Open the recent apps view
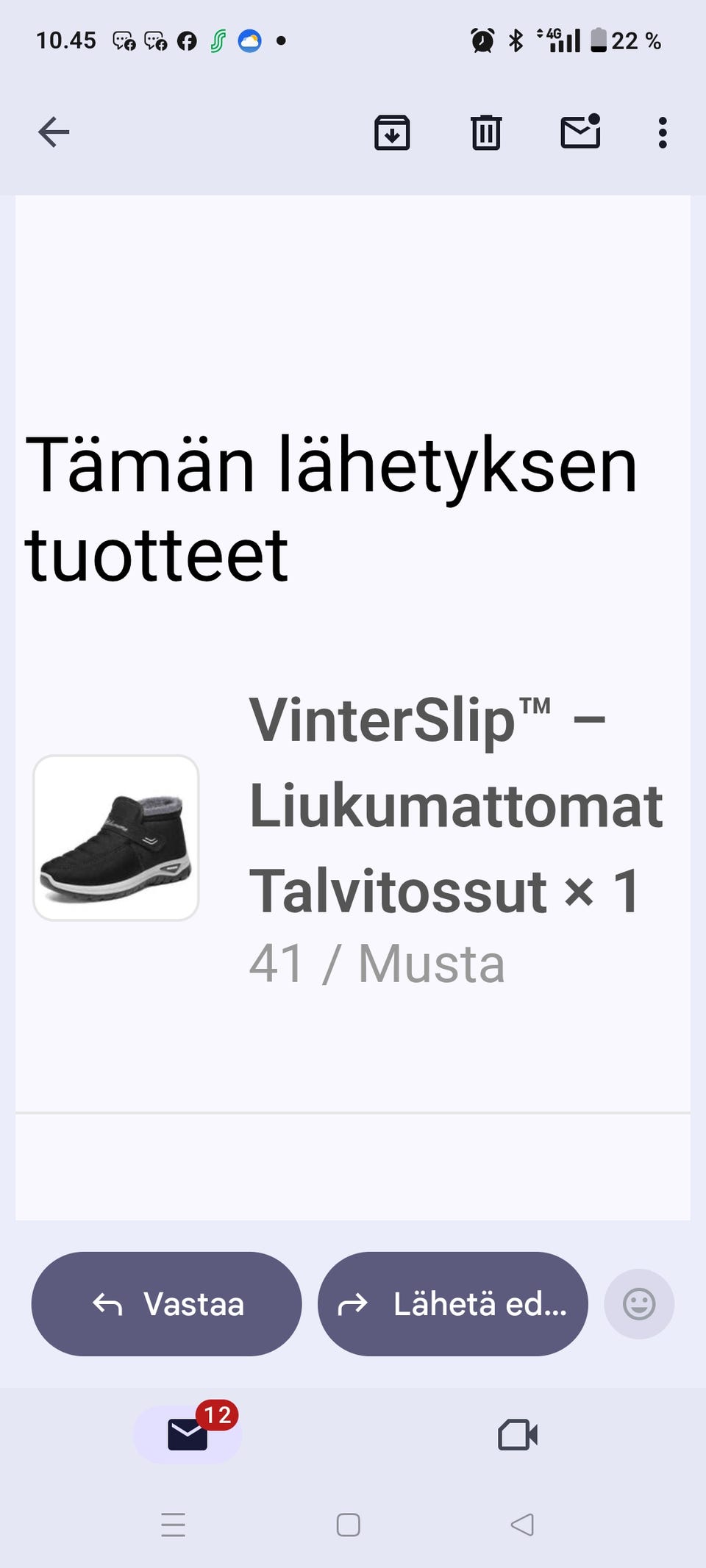 pyautogui.click(x=174, y=1525)
